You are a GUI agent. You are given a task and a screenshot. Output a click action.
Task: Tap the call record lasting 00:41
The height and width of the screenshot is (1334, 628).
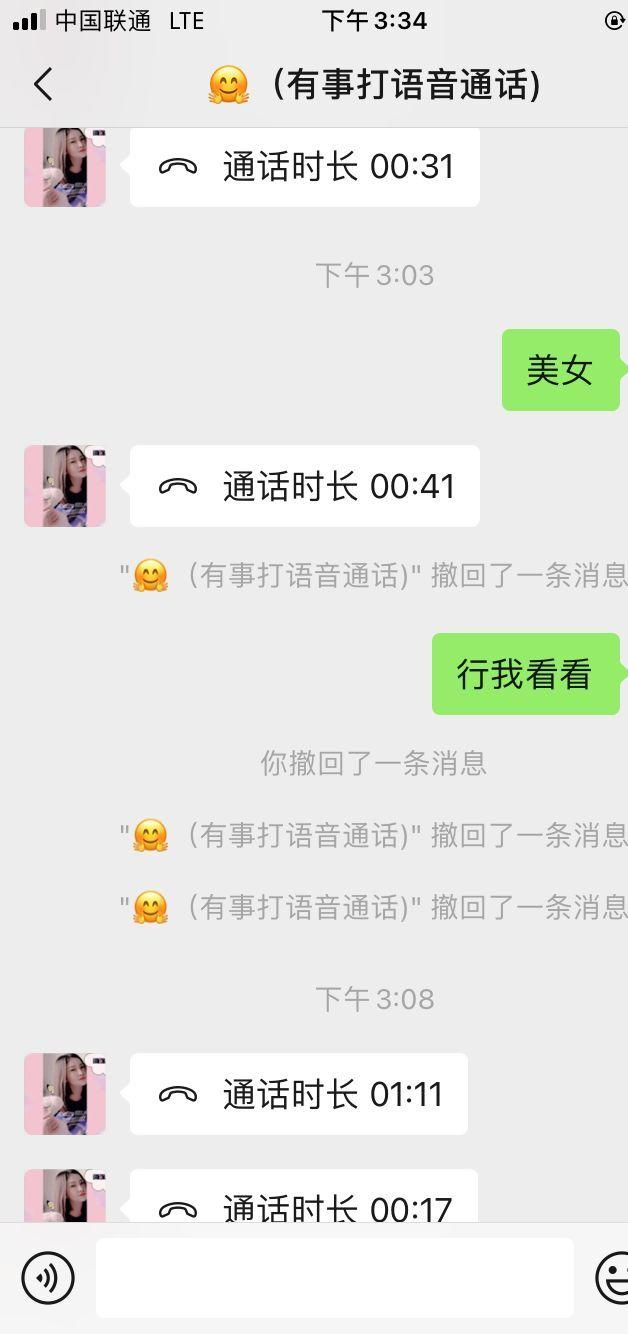click(x=304, y=486)
